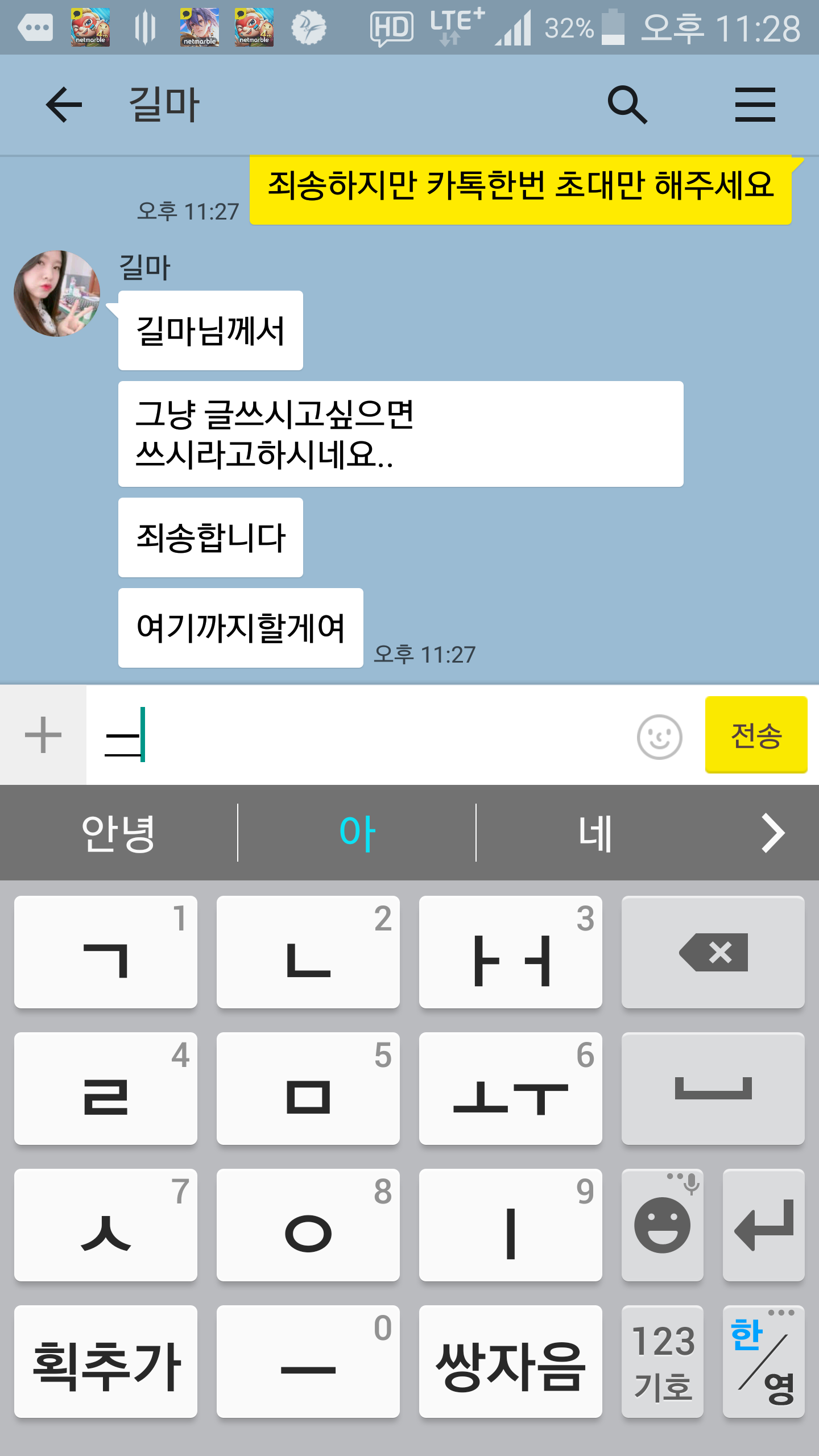Open the keyboard emoji face key
This screenshot has height=1456, width=819.
pyautogui.click(x=663, y=1225)
